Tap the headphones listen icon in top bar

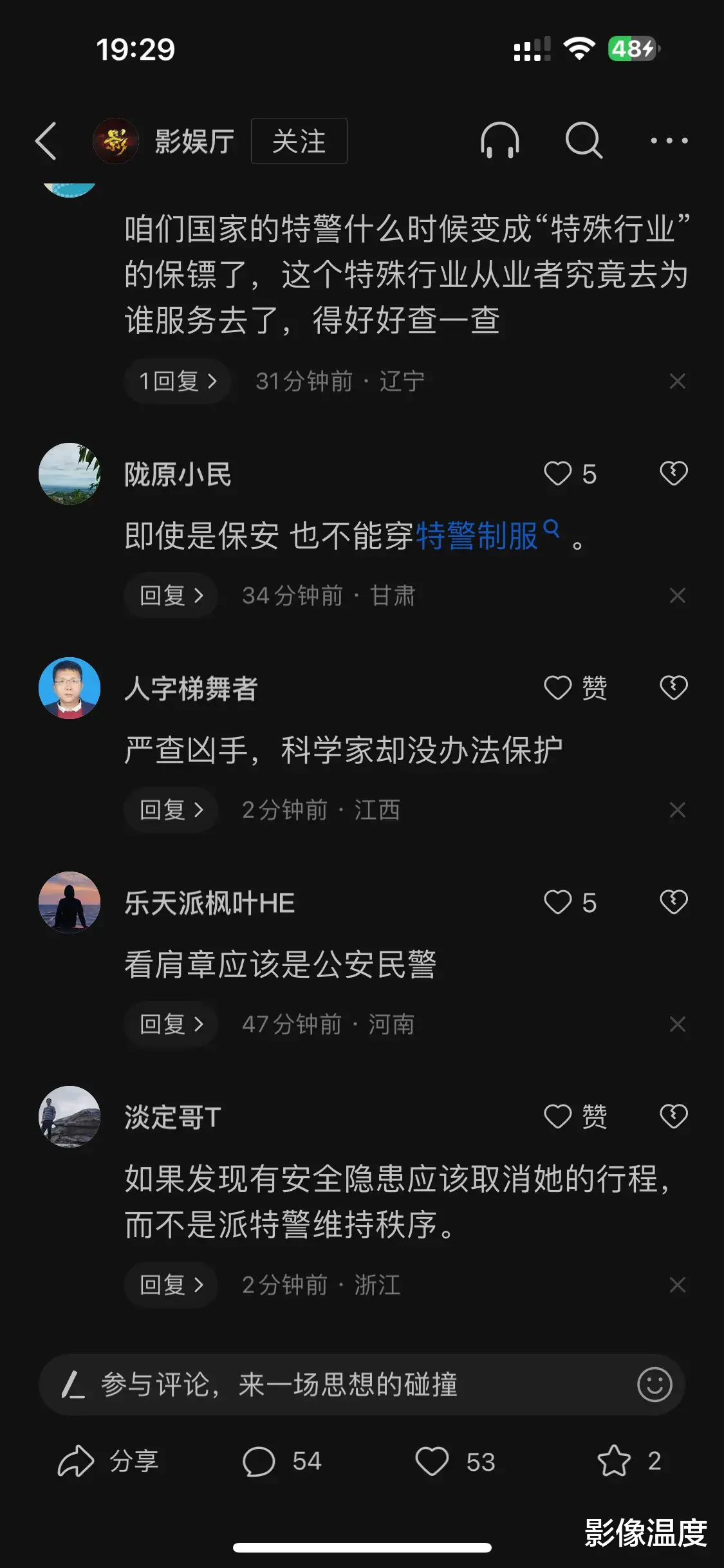tap(501, 140)
